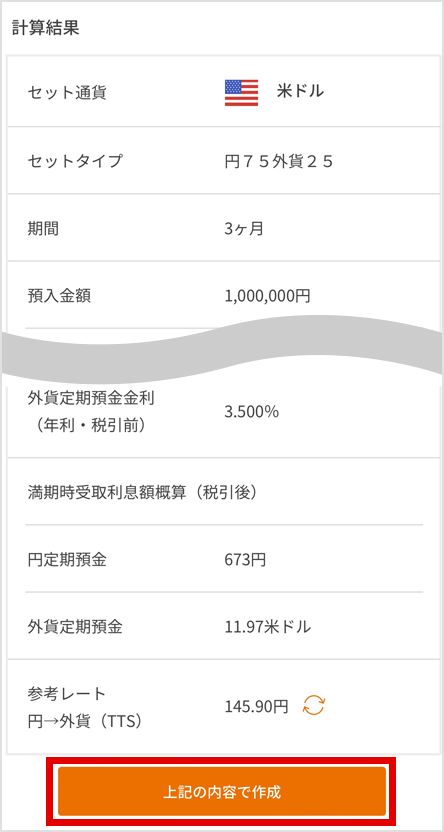Refresh the 参考レート exchange rate
This screenshot has width=444, height=832.
pos(314,706)
